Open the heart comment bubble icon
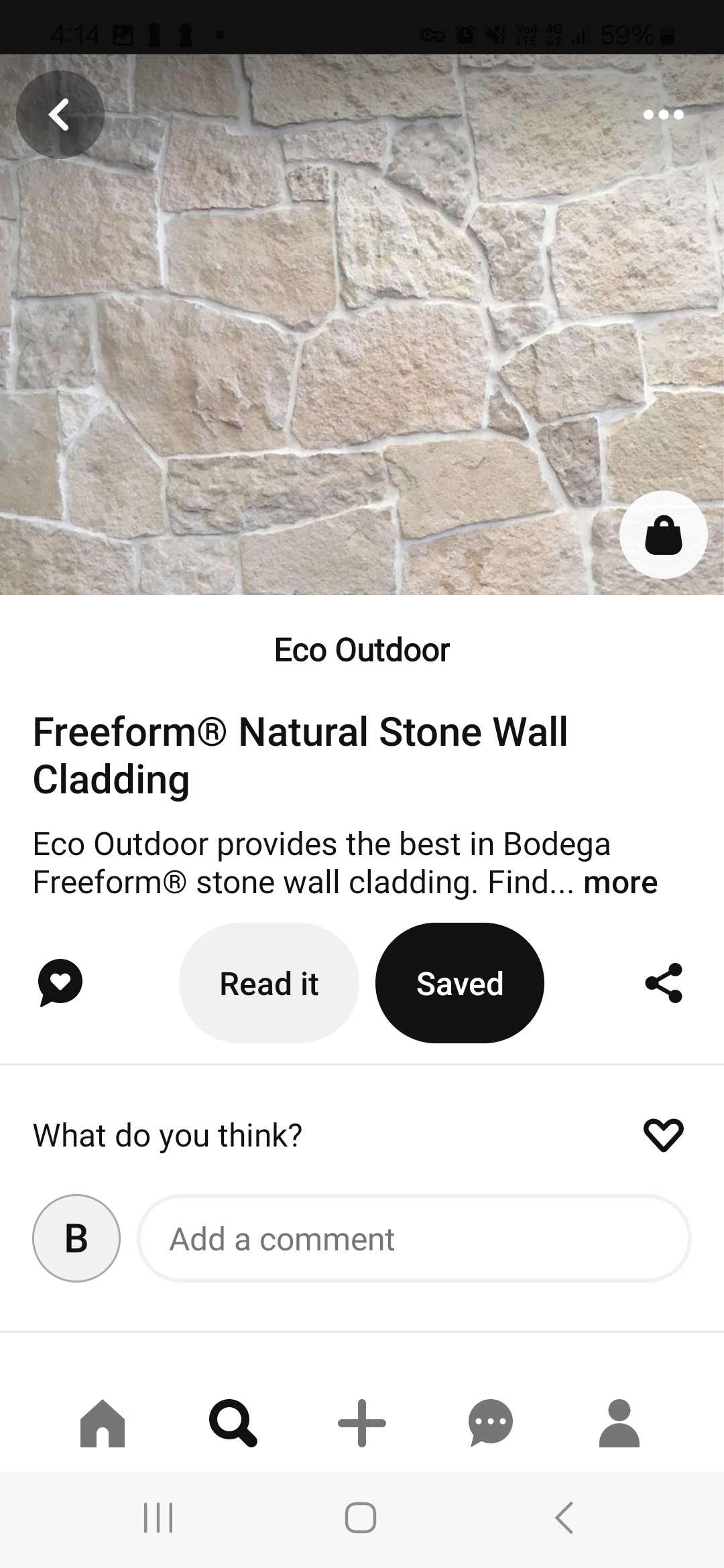The height and width of the screenshot is (1568, 724). [x=60, y=983]
